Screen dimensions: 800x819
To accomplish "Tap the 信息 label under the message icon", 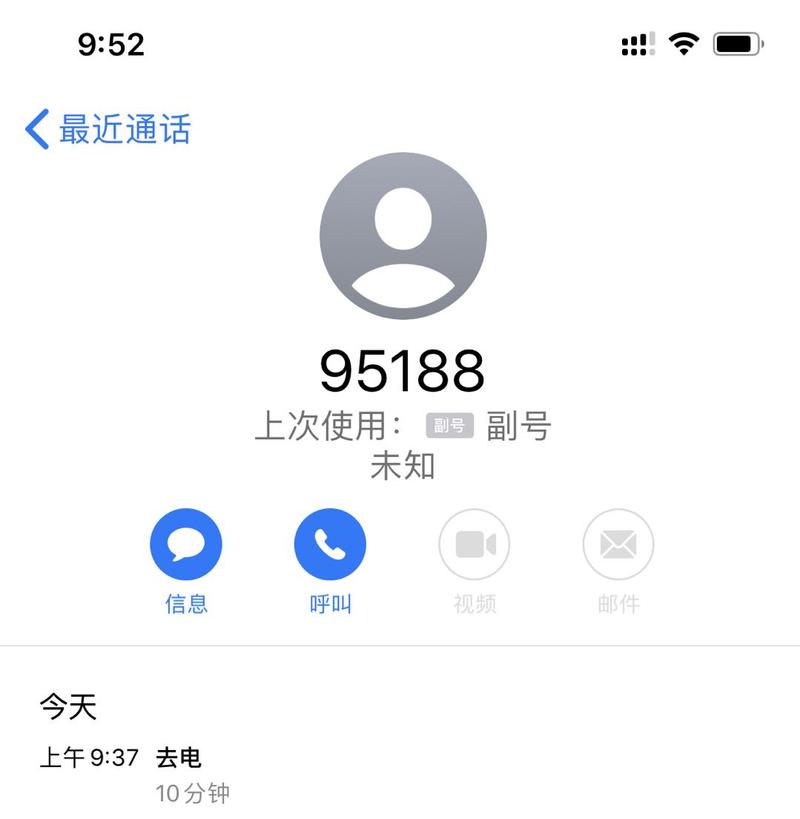I will click(188, 603).
